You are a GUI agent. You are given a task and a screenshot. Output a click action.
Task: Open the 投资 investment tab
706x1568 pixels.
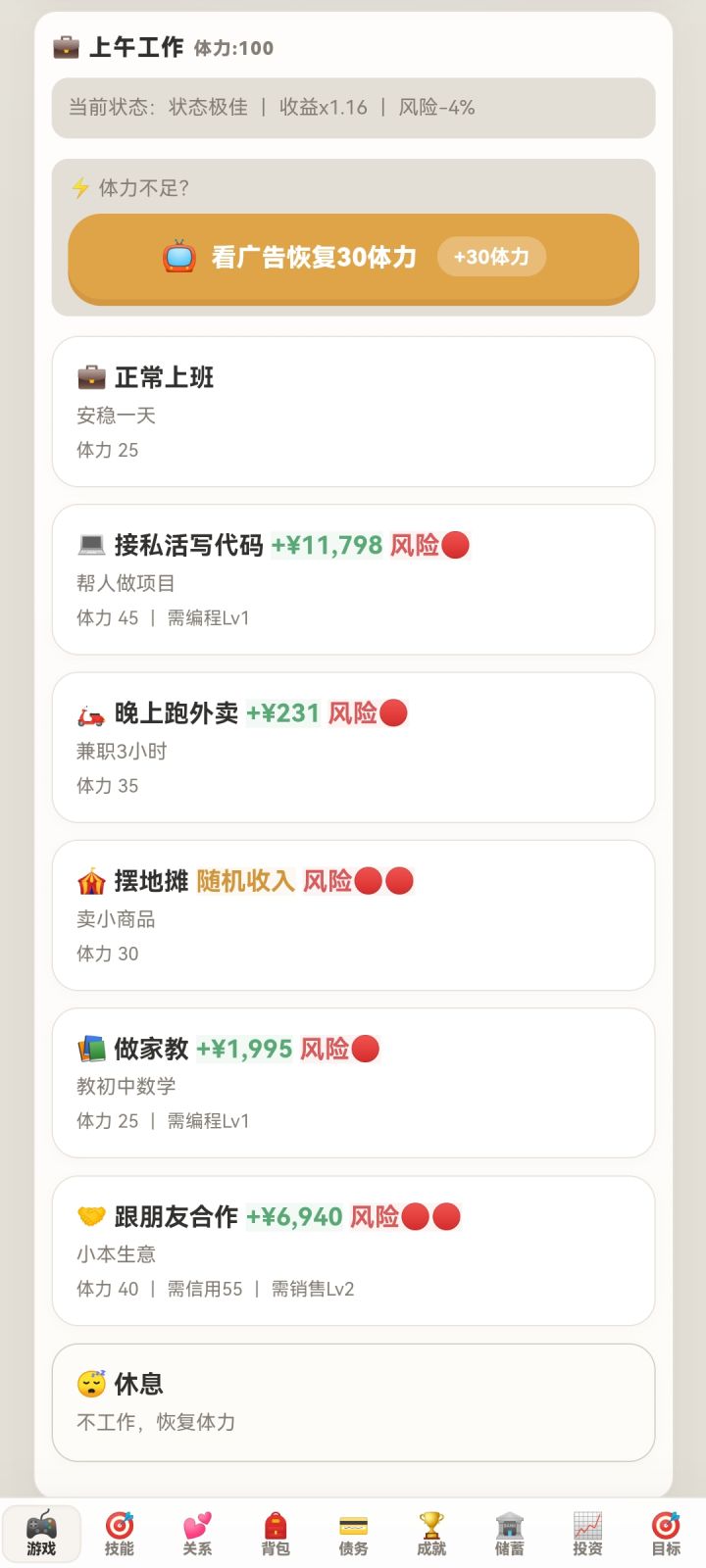point(587,1534)
